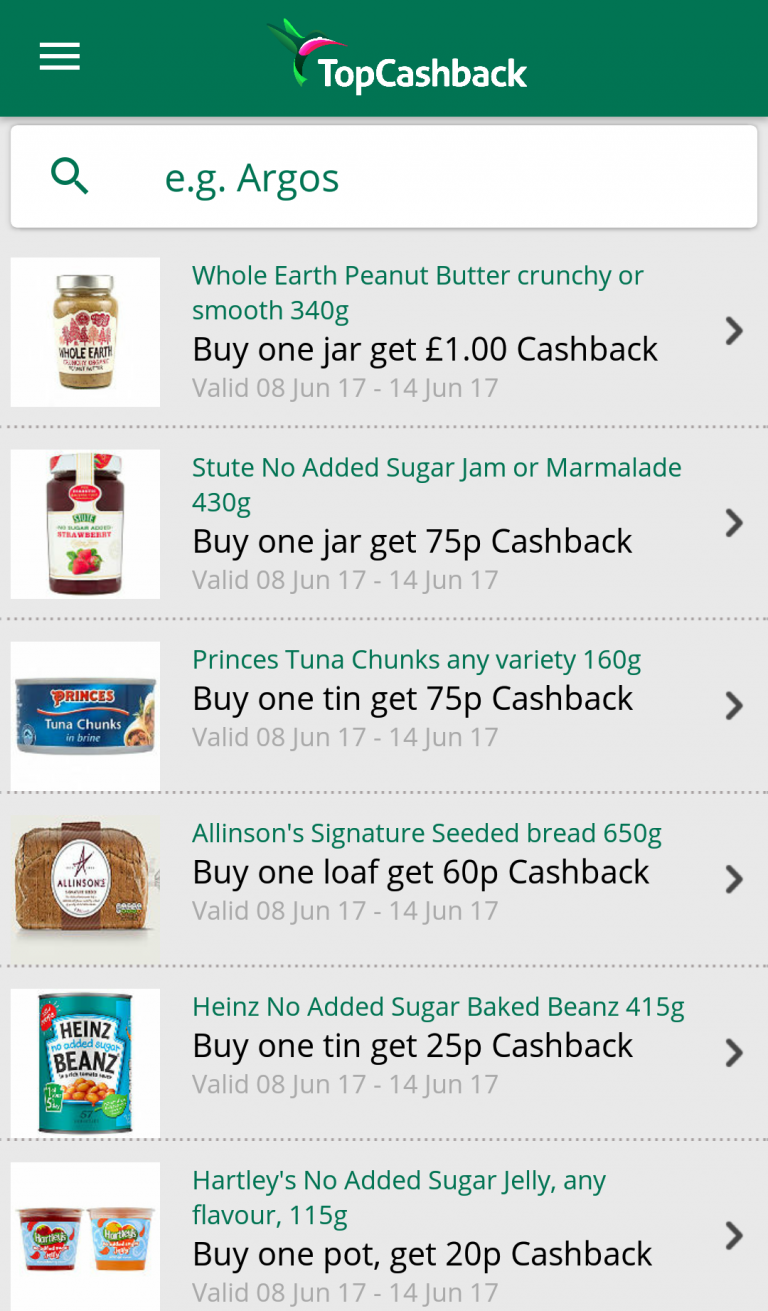Expand the Allinson's bread offer chevron
768x1311 pixels.
pos(733,880)
